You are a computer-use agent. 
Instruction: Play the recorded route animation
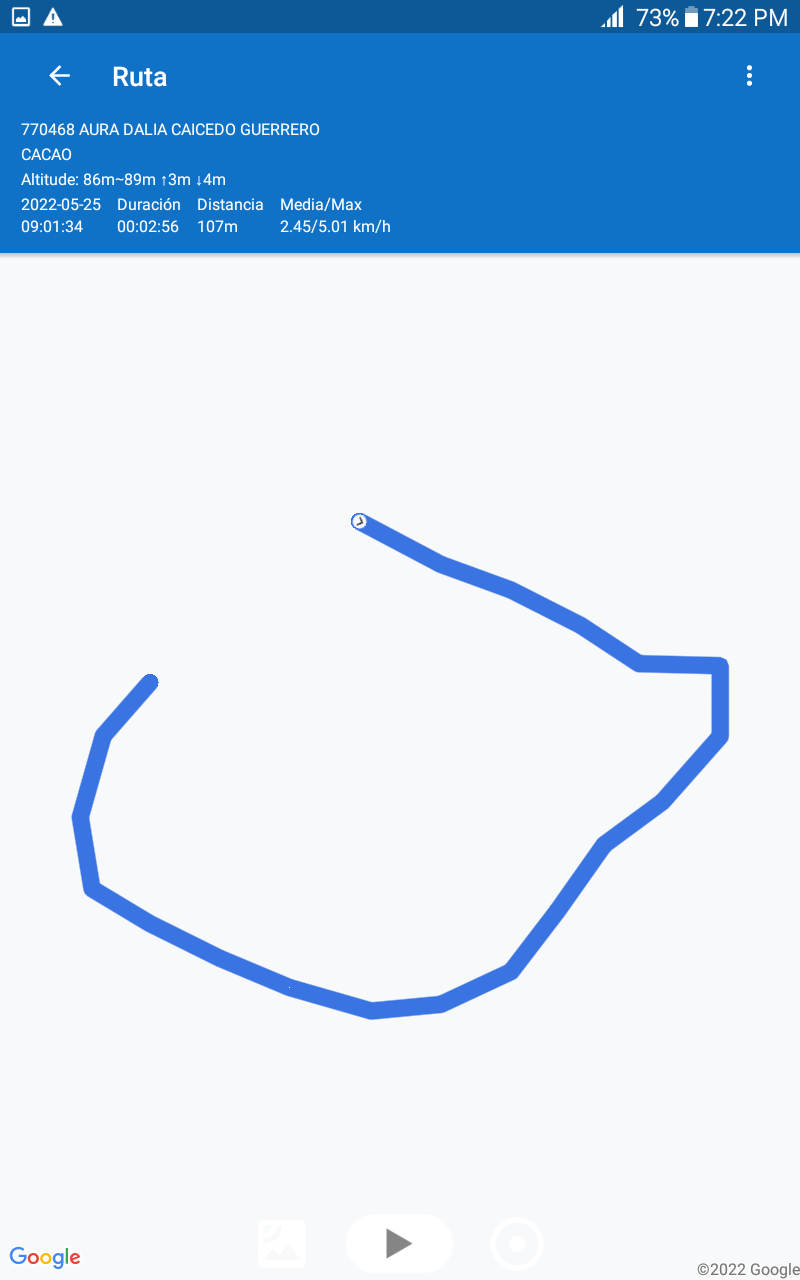pyautogui.click(x=399, y=1243)
